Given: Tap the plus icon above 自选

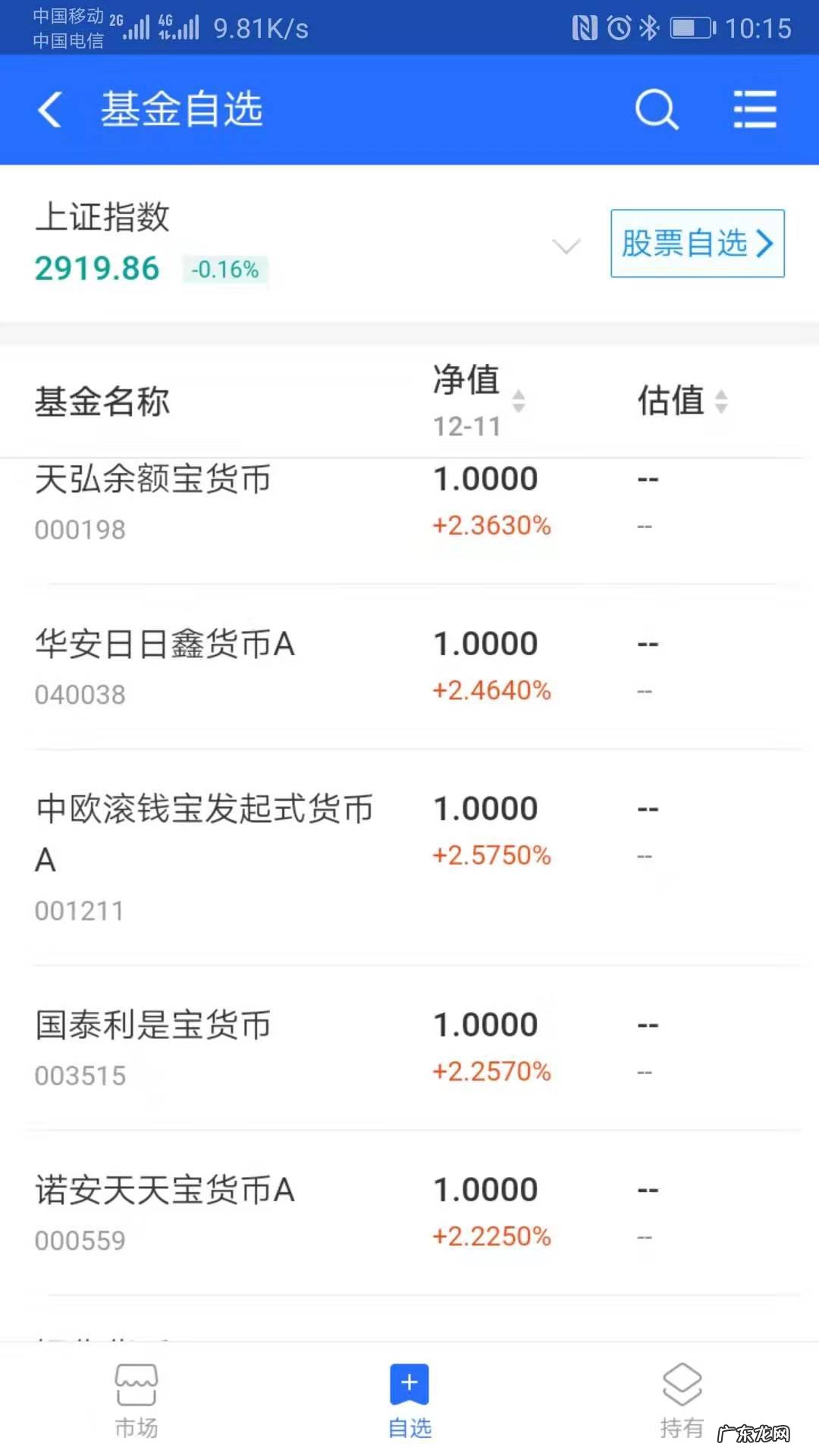Looking at the screenshot, I should [409, 1382].
